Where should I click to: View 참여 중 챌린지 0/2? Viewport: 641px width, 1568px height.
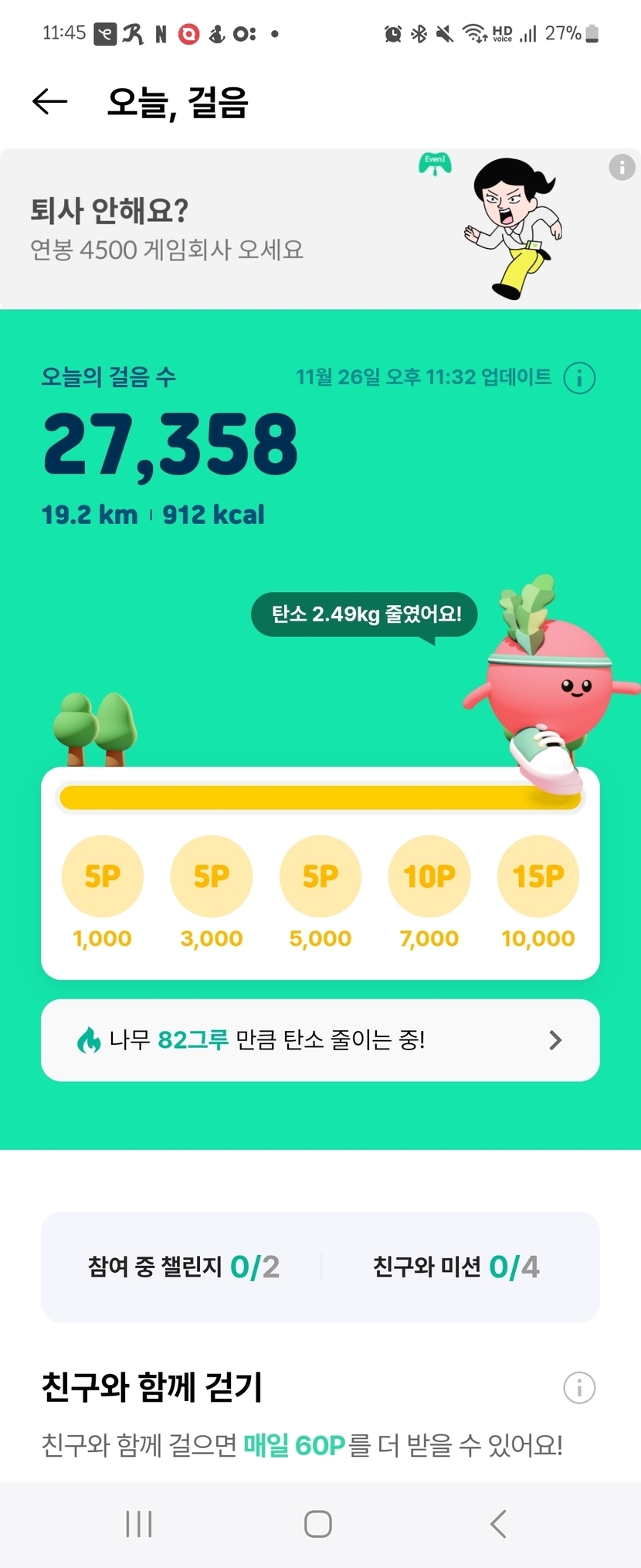(x=183, y=1267)
